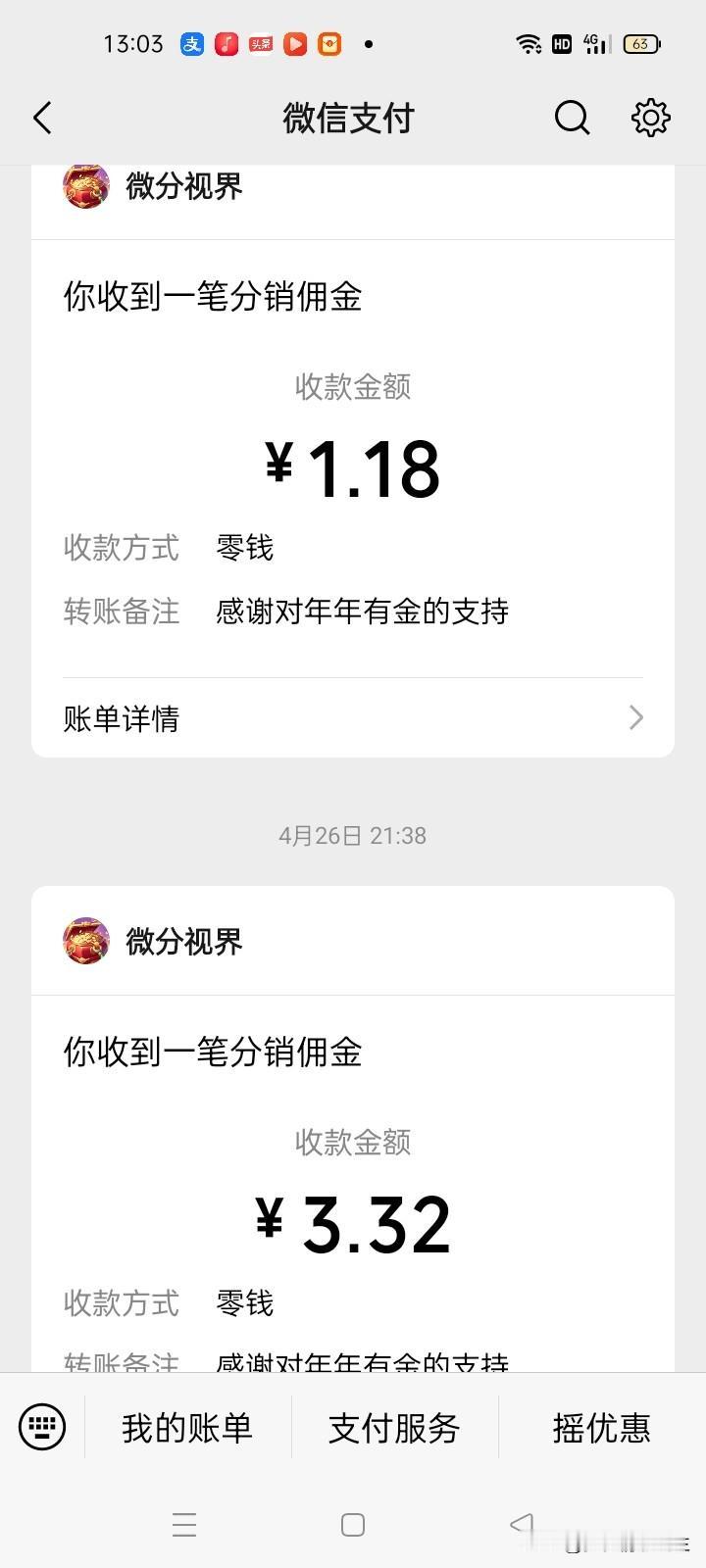The height and width of the screenshot is (1568, 706).
Task: Select 摇优惠 menu
Action: point(601,1428)
